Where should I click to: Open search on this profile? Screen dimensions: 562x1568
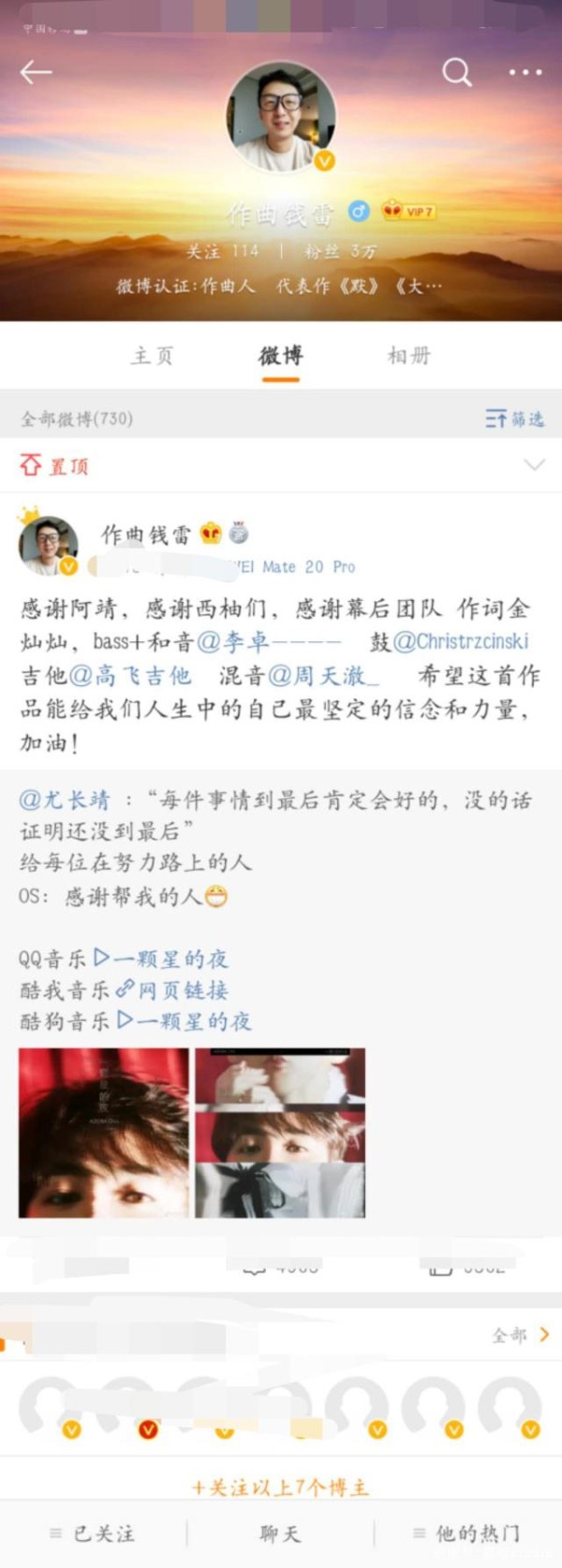tap(456, 72)
